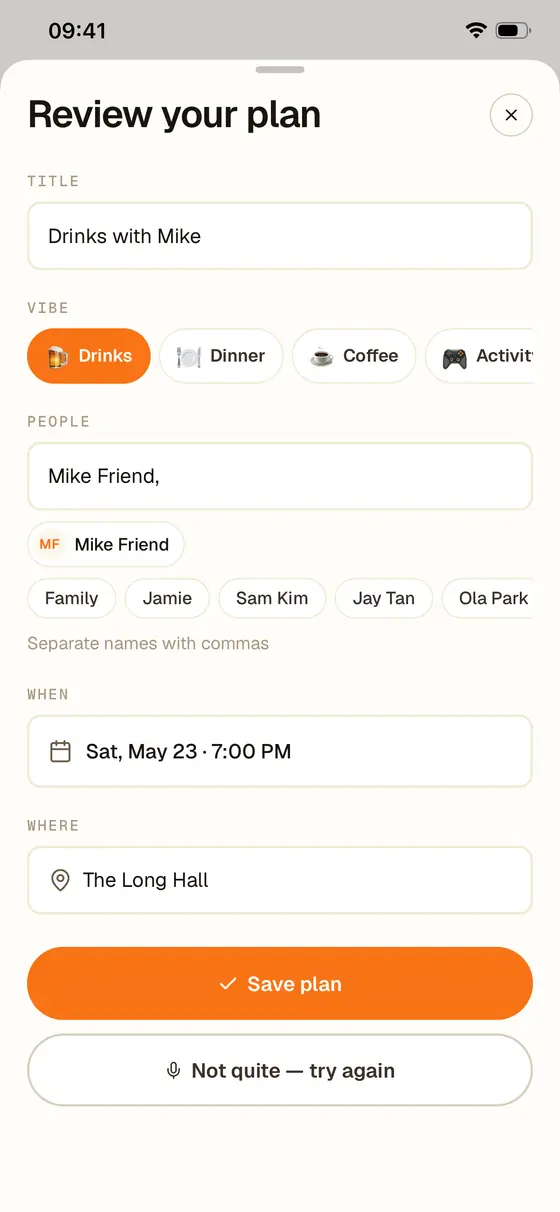Tap Not quite — try again
Screen dimensions: 560x1212
[280, 1070]
